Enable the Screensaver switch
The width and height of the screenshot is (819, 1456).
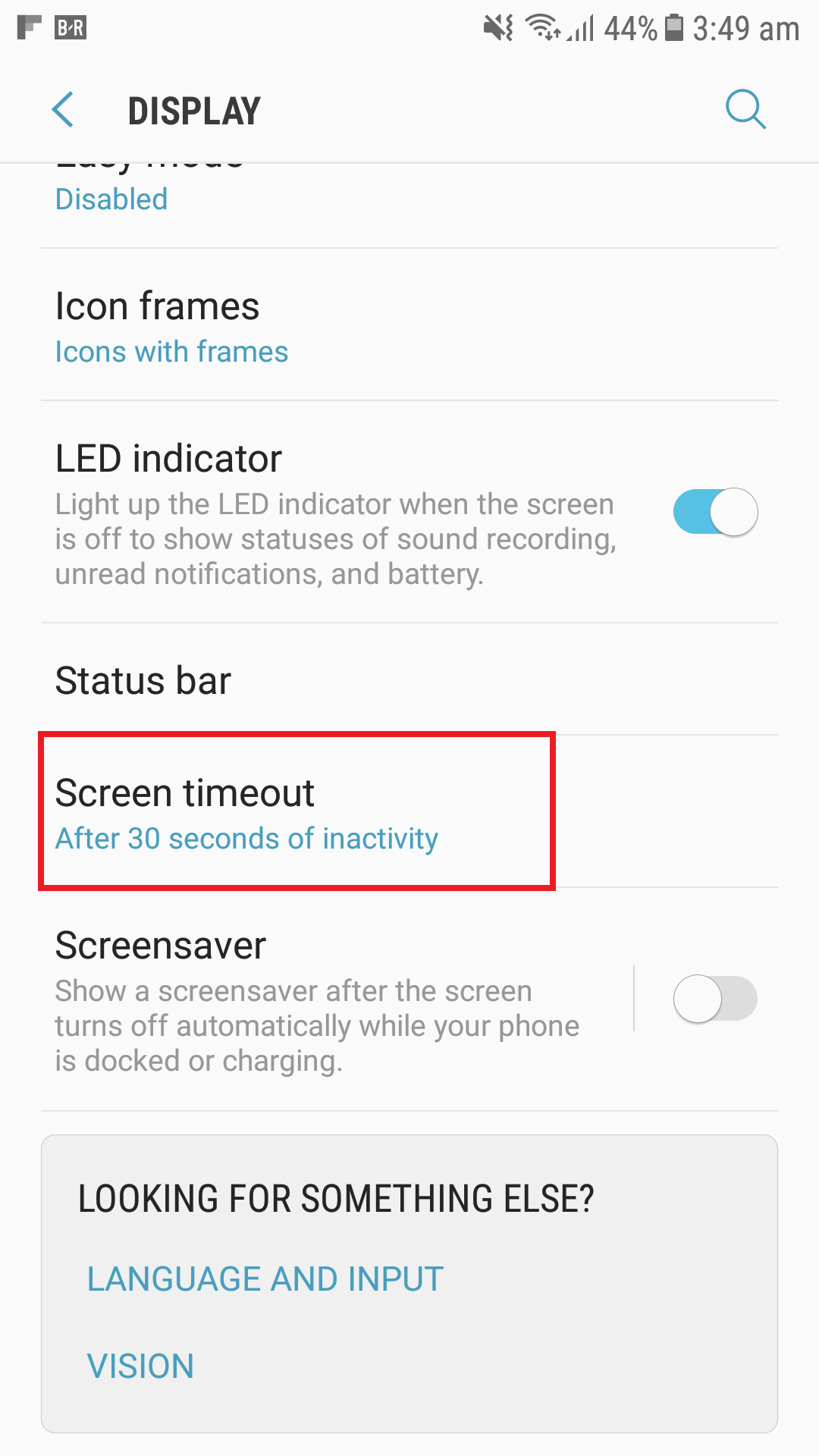[715, 999]
